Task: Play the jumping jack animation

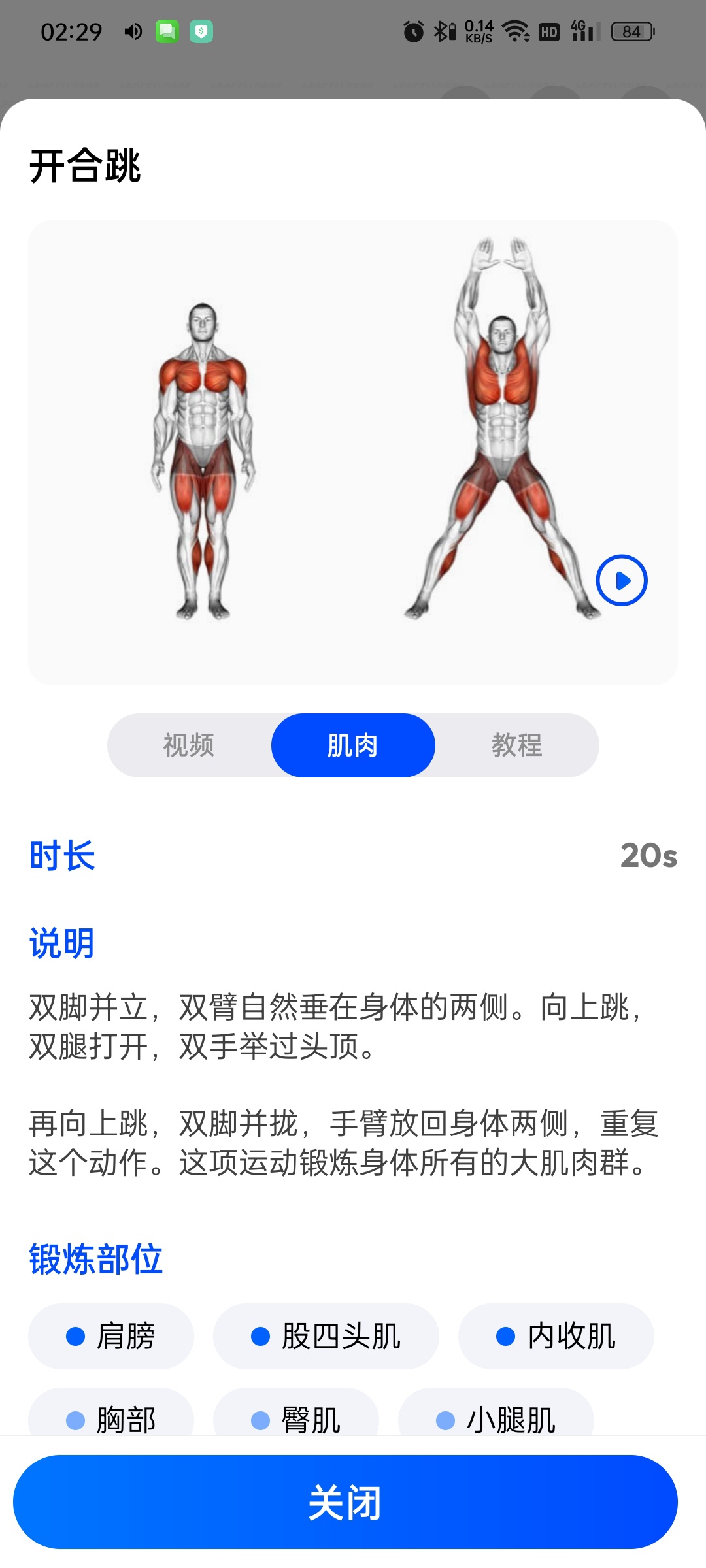Action: pos(622,580)
